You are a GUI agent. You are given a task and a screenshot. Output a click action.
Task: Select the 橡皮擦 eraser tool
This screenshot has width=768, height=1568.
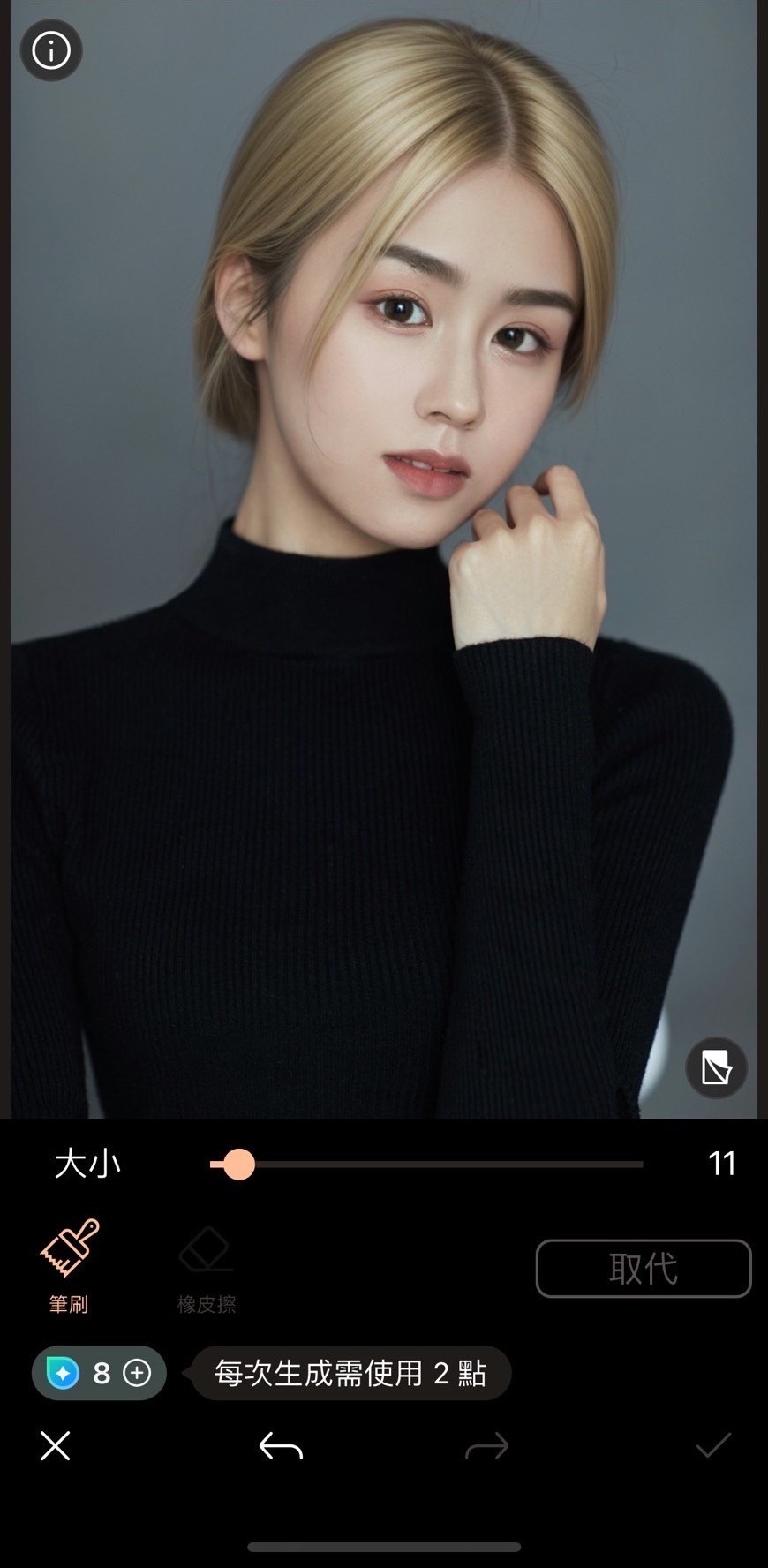click(x=207, y=1265)
